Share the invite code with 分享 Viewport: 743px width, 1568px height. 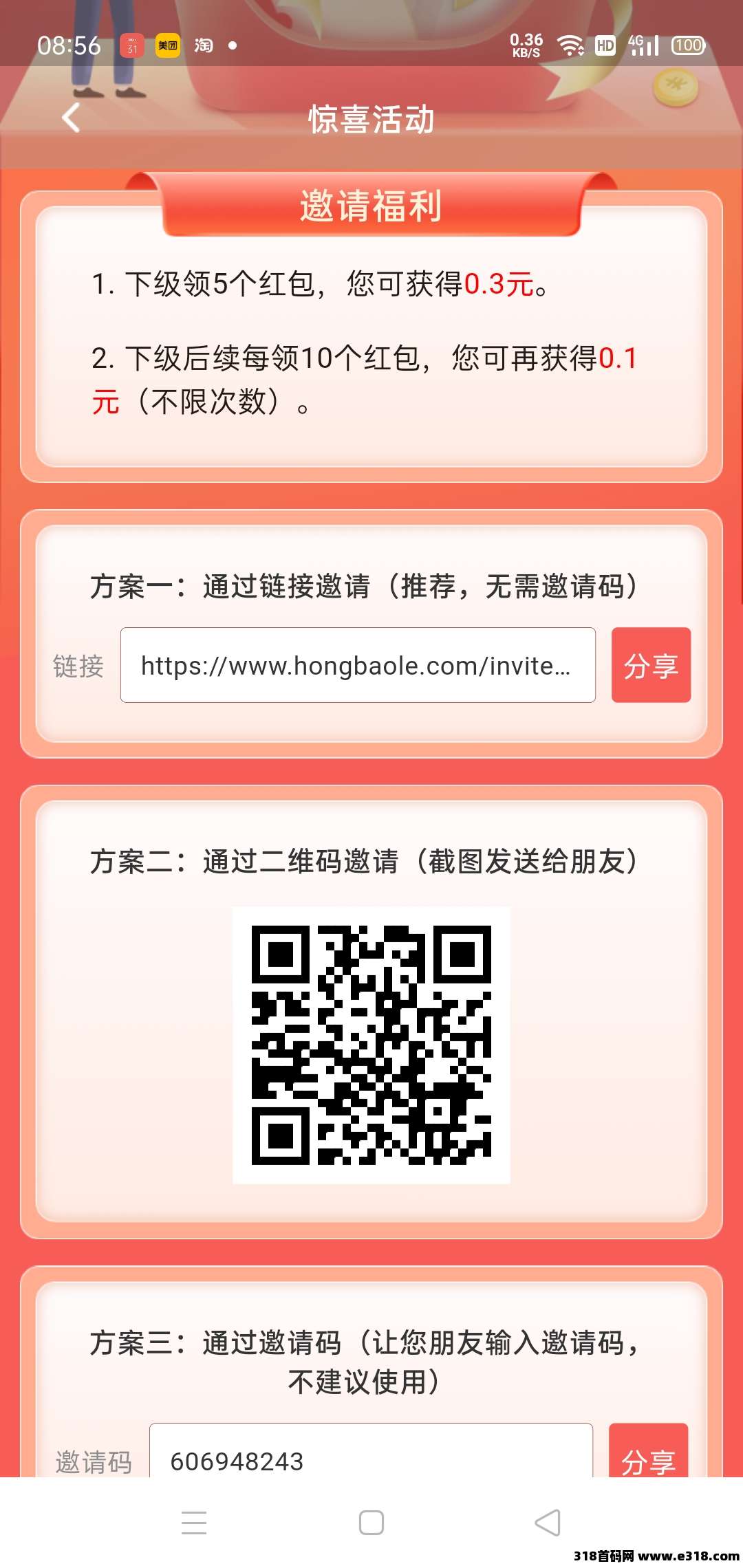[x=648, y=1458]
